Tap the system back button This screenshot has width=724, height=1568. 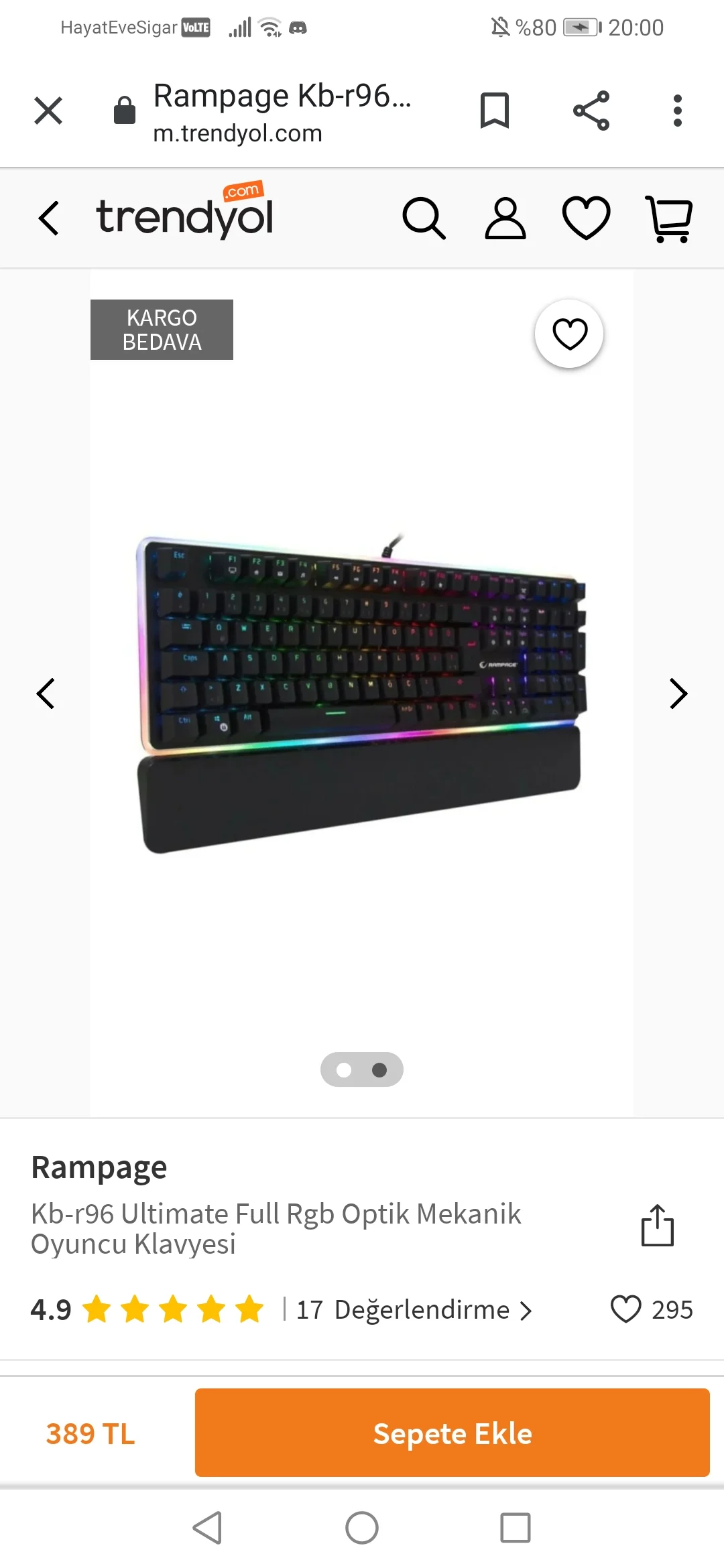coord(208,1528)
